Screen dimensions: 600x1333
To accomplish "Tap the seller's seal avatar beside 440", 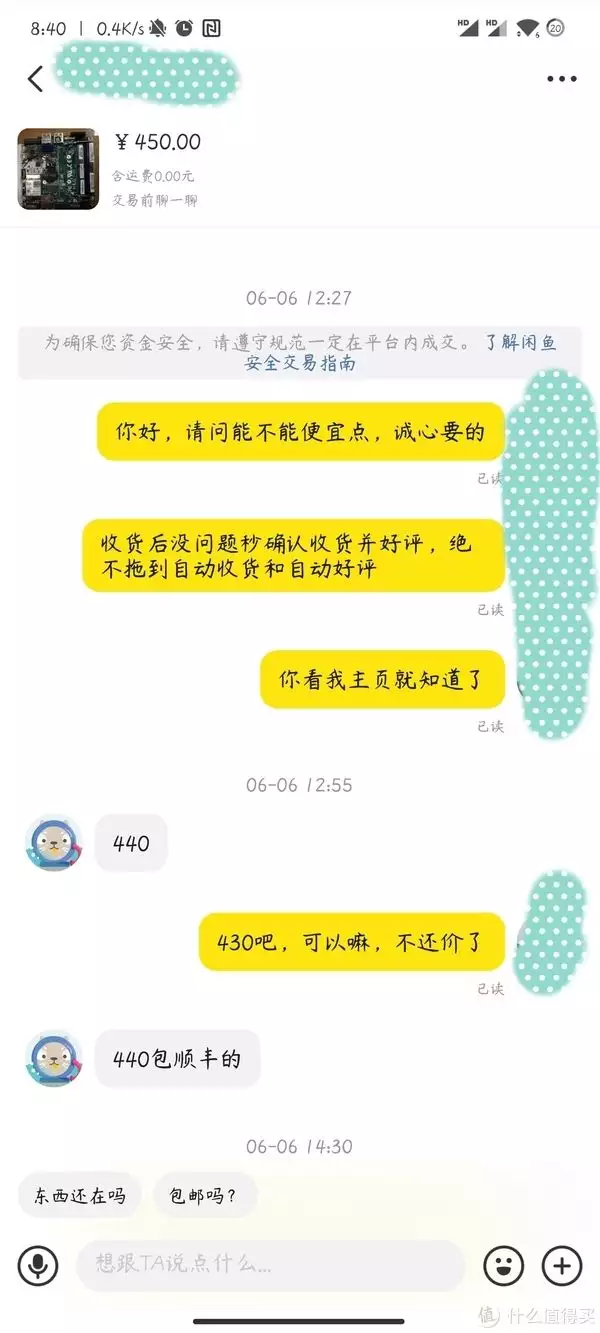I will 53,843.
